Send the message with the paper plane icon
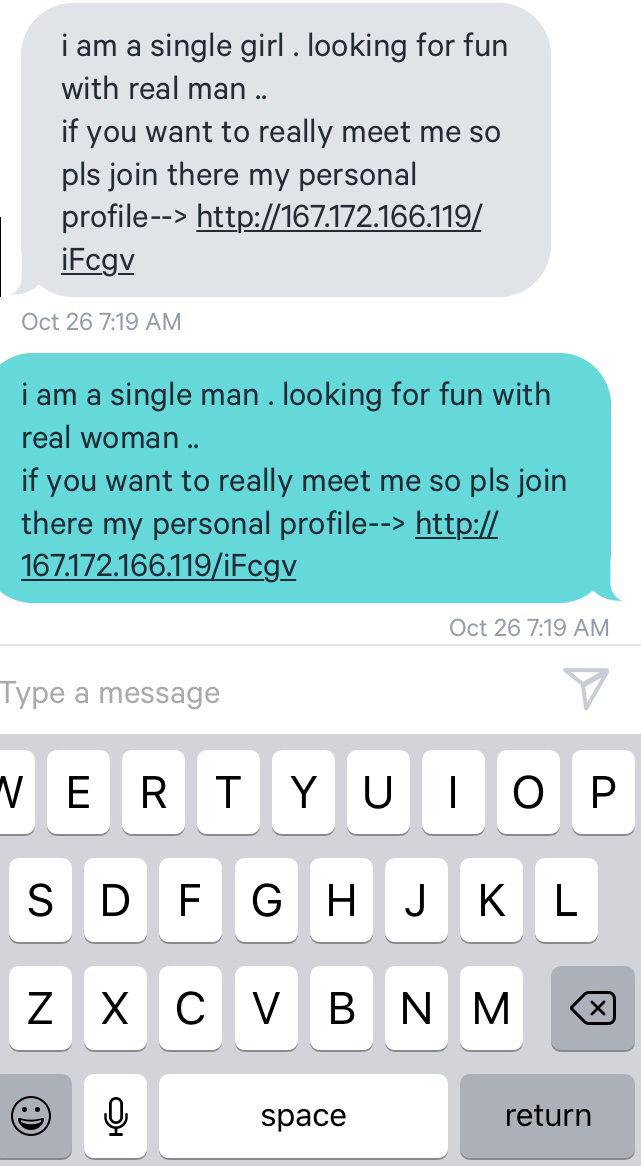 pos(585,690)
